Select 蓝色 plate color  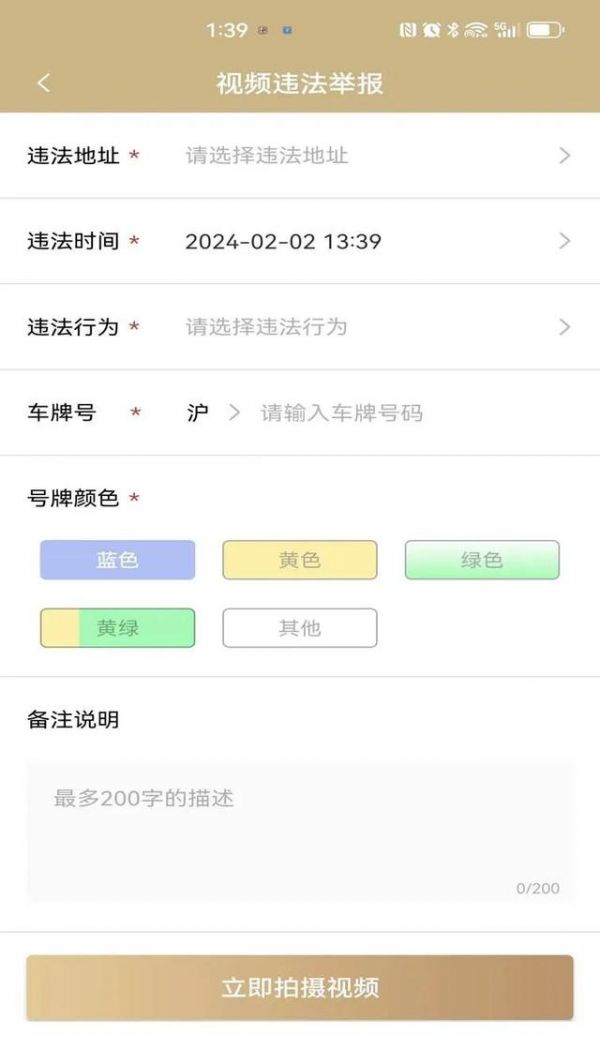118,560
